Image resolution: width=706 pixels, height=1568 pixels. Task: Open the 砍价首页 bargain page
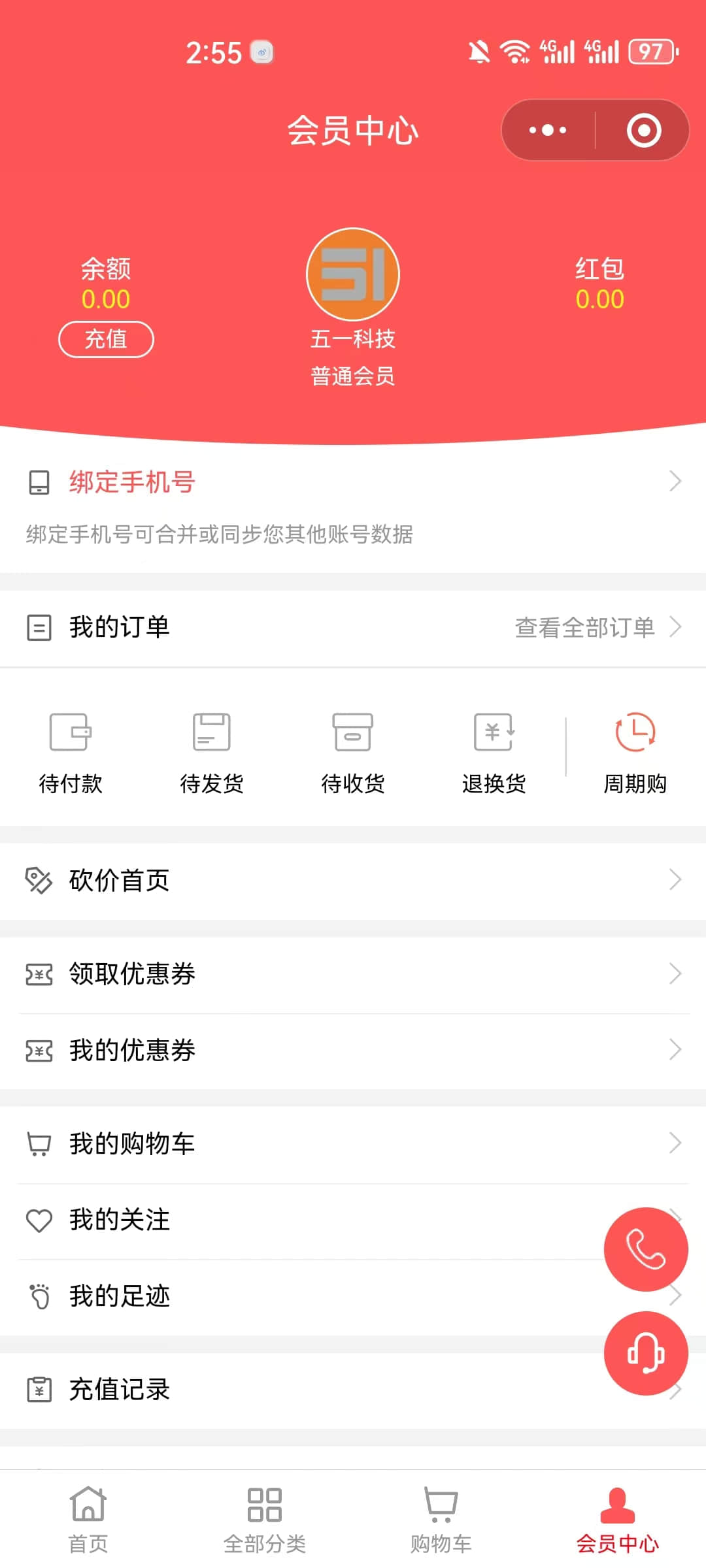tap(353, 880)
